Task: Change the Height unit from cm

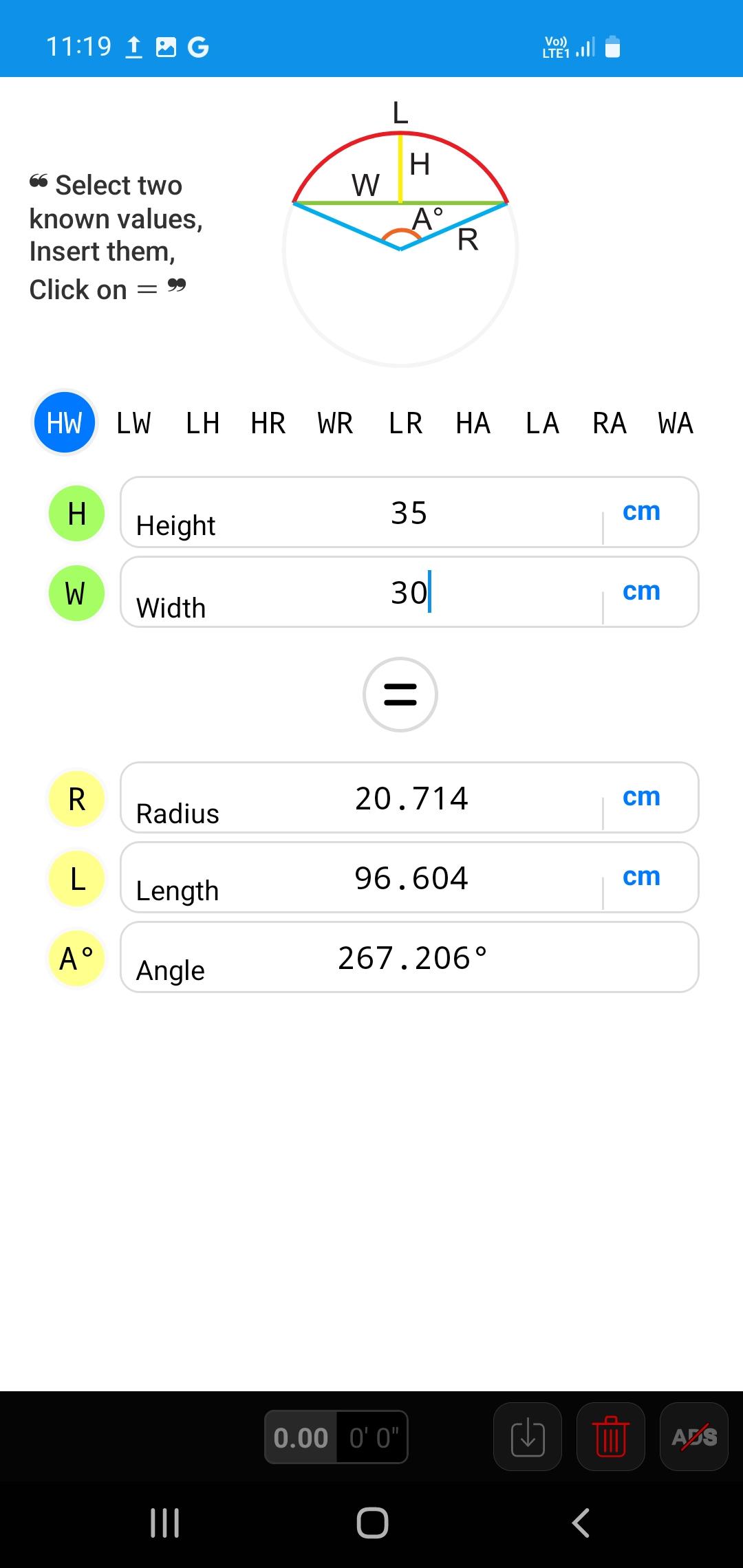Action: (x=641, y=512)
